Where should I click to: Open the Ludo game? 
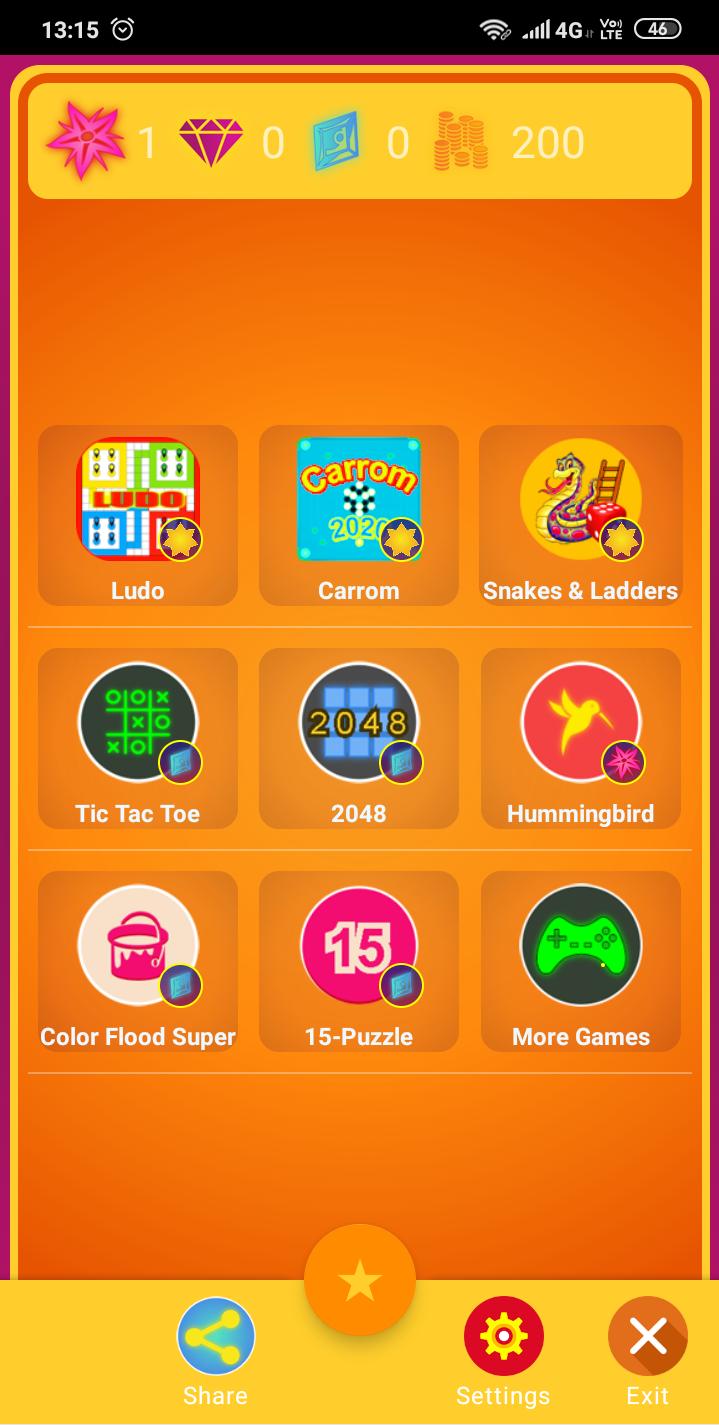click(138, 500)
